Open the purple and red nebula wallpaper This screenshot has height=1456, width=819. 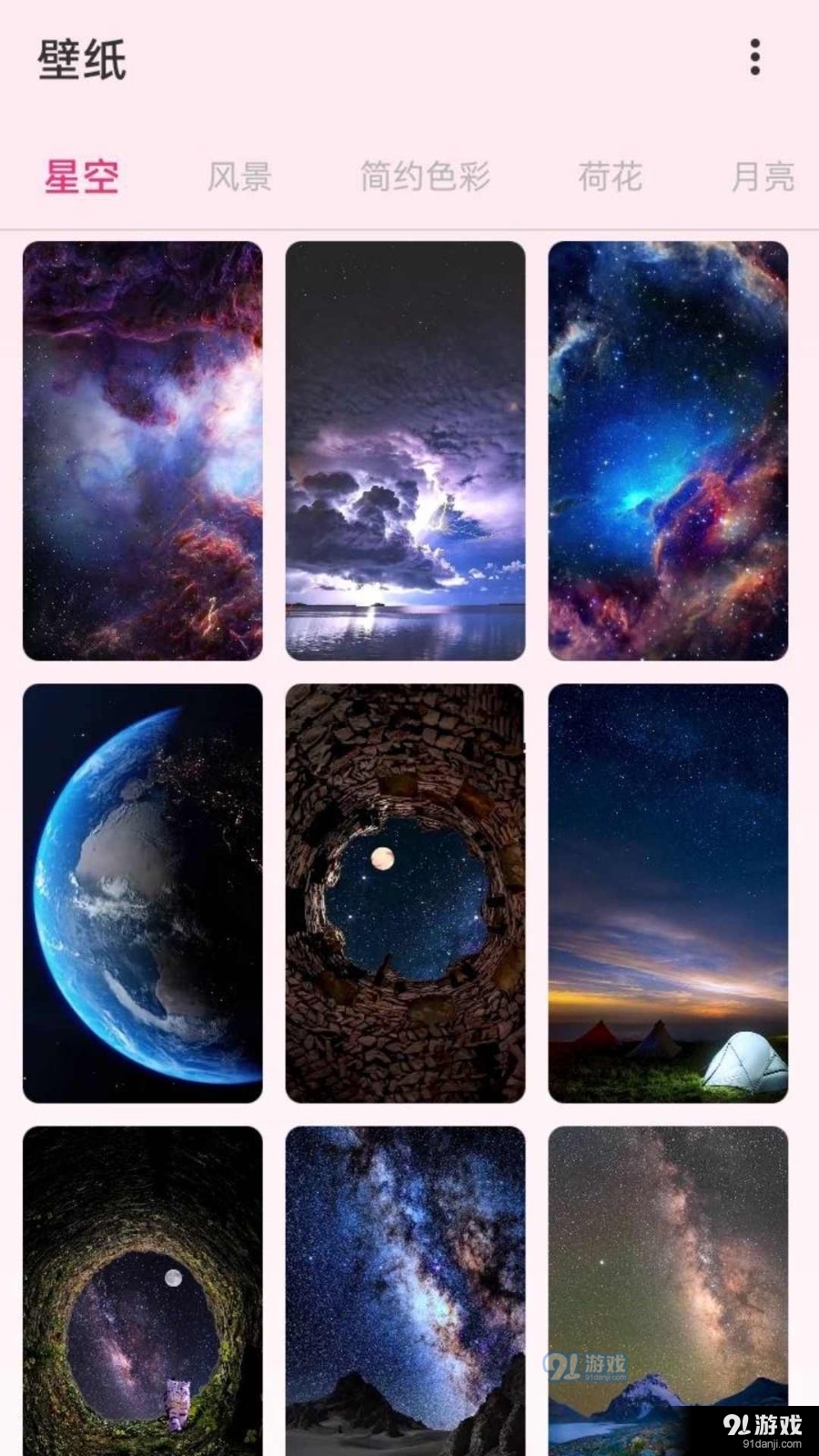pyautogui.click(x=143, y=450)
